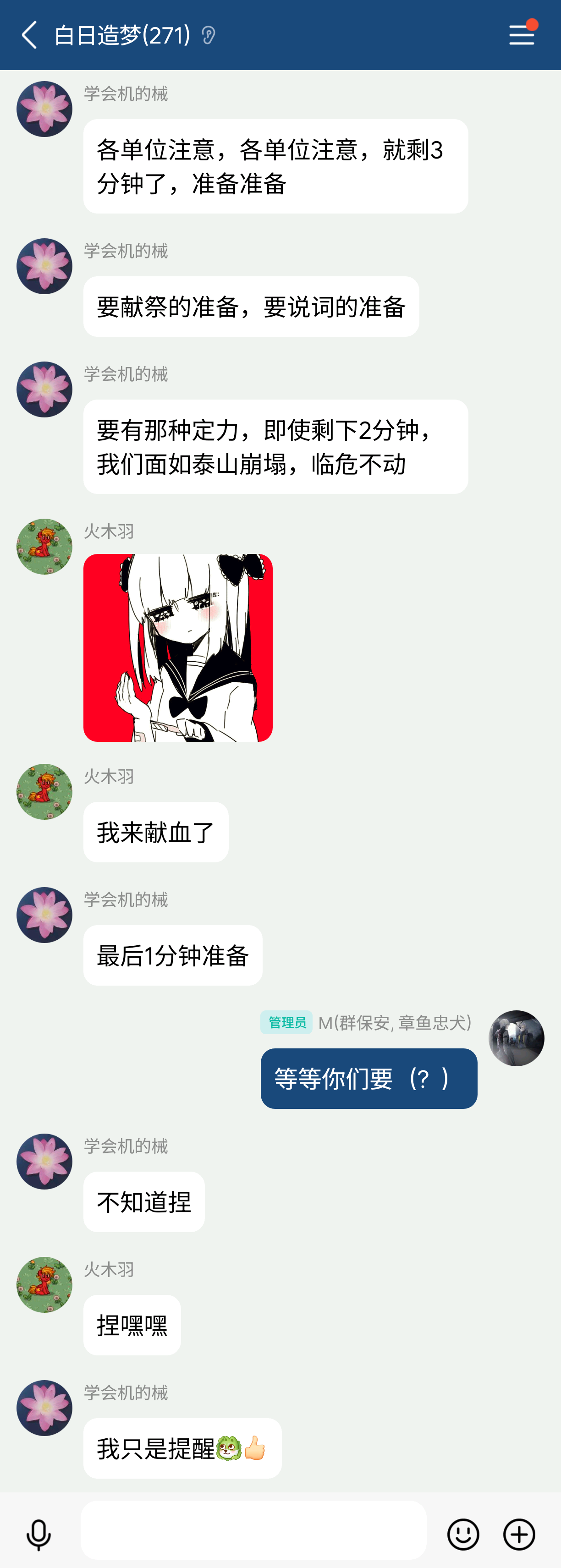
Task: Open M(群保安) admin's avatar profile
Action: (x=516, y=1038)
